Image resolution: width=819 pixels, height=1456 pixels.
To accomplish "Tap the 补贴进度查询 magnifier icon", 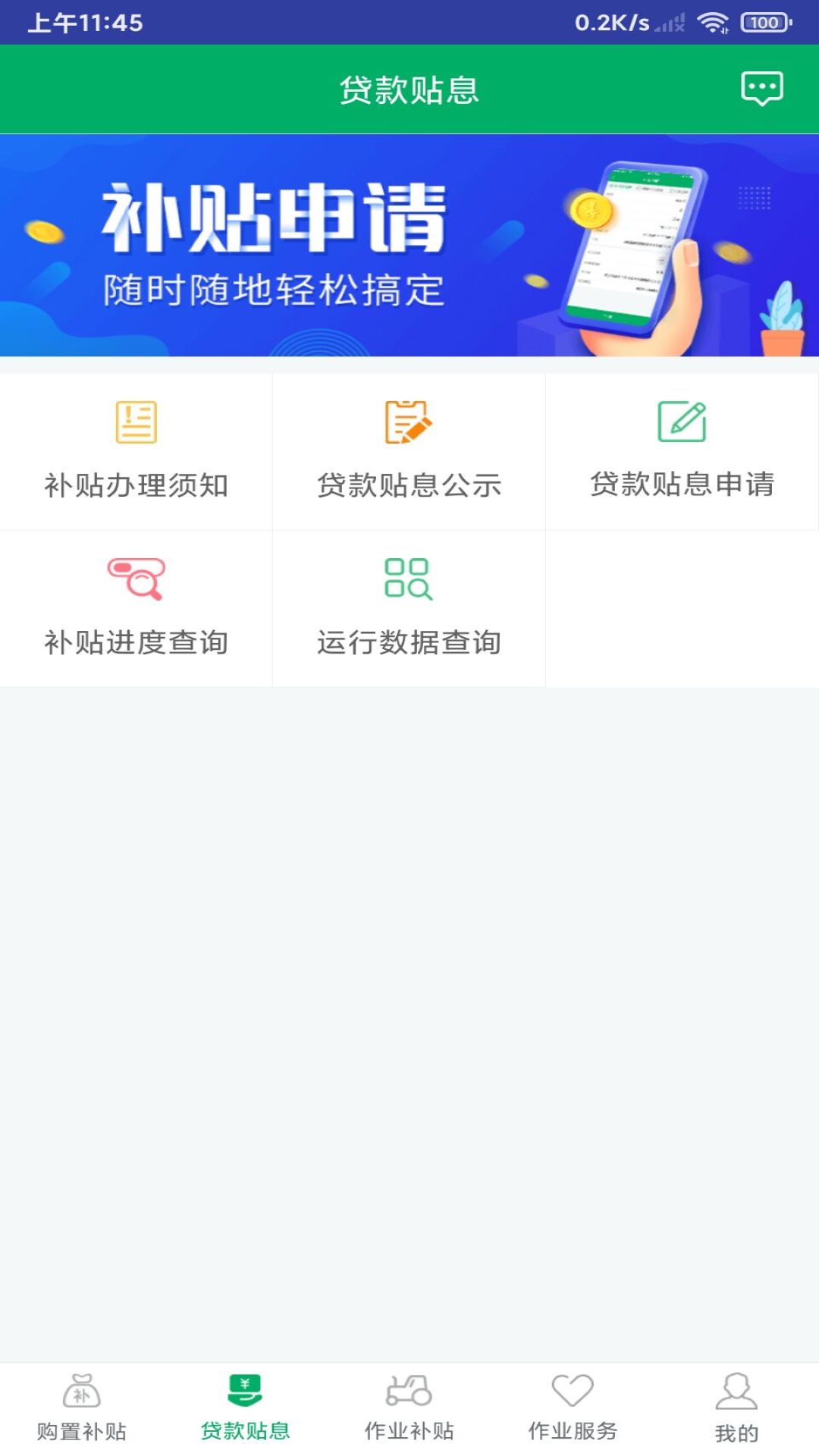I will [x=136, y=580].
